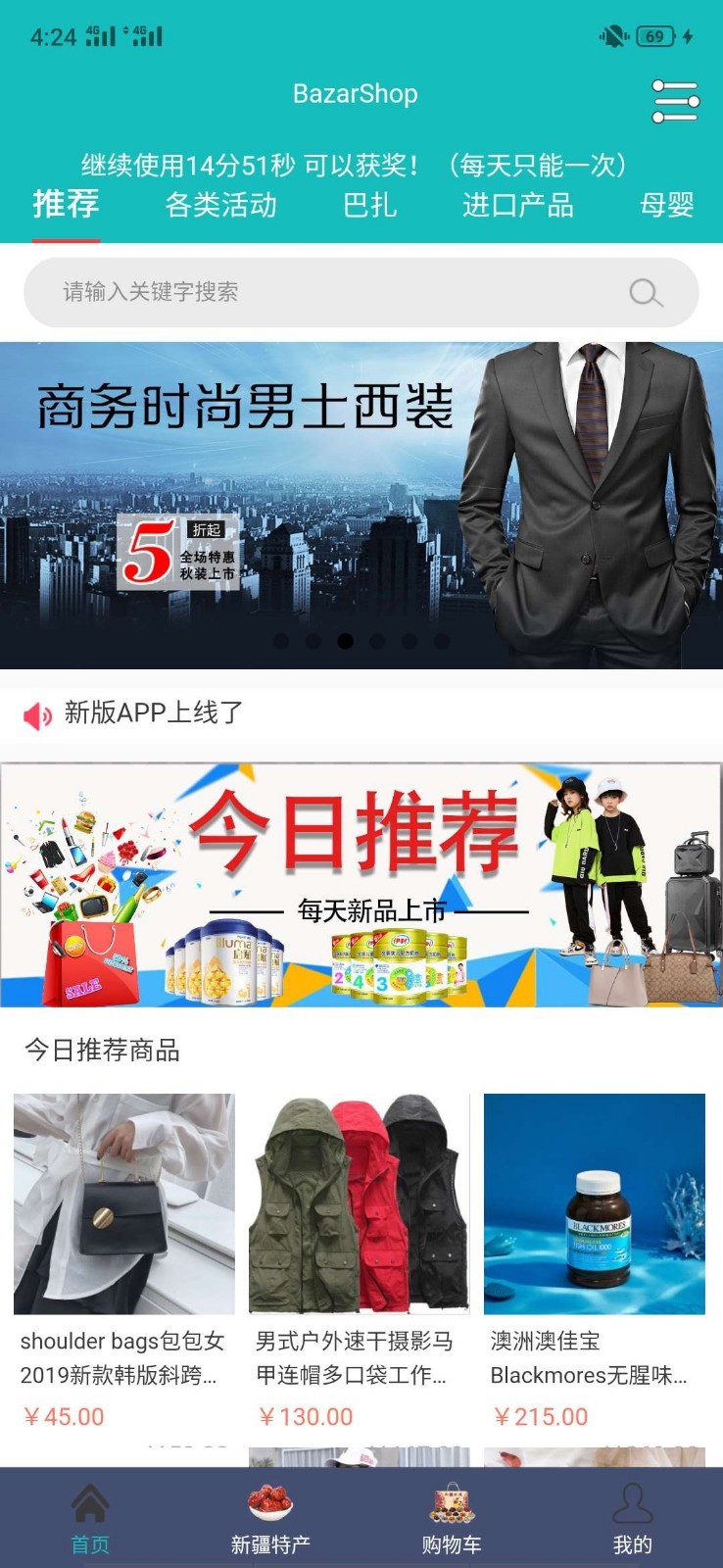Switch to the 母婴 tab

pyautogui.click(x=667, y=205)
